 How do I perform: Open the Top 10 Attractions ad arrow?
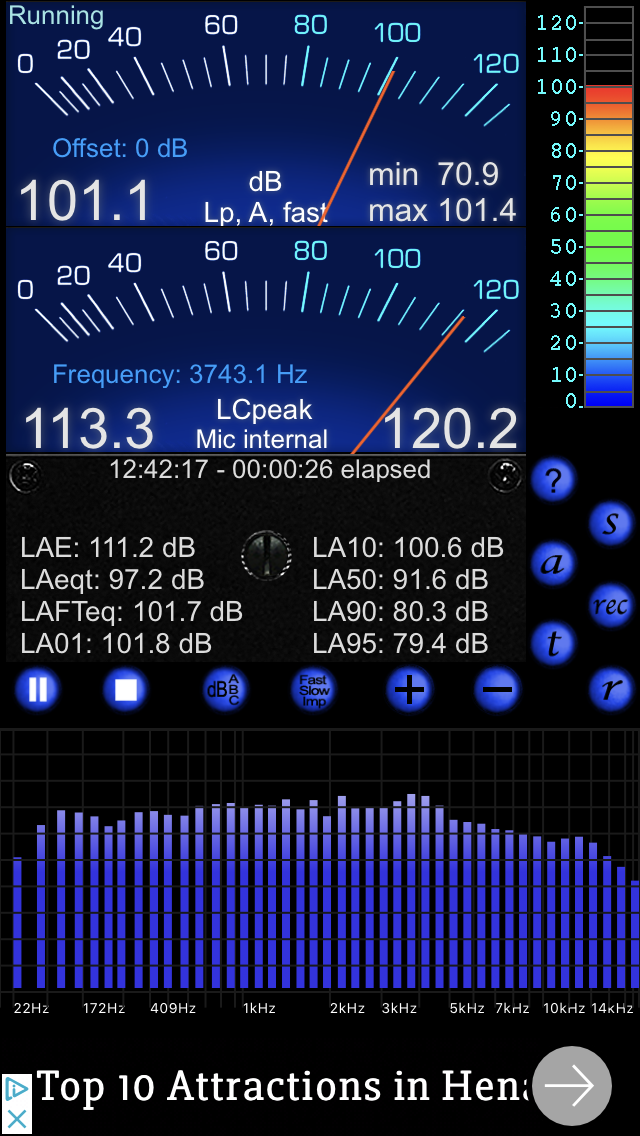[572, 1086]
